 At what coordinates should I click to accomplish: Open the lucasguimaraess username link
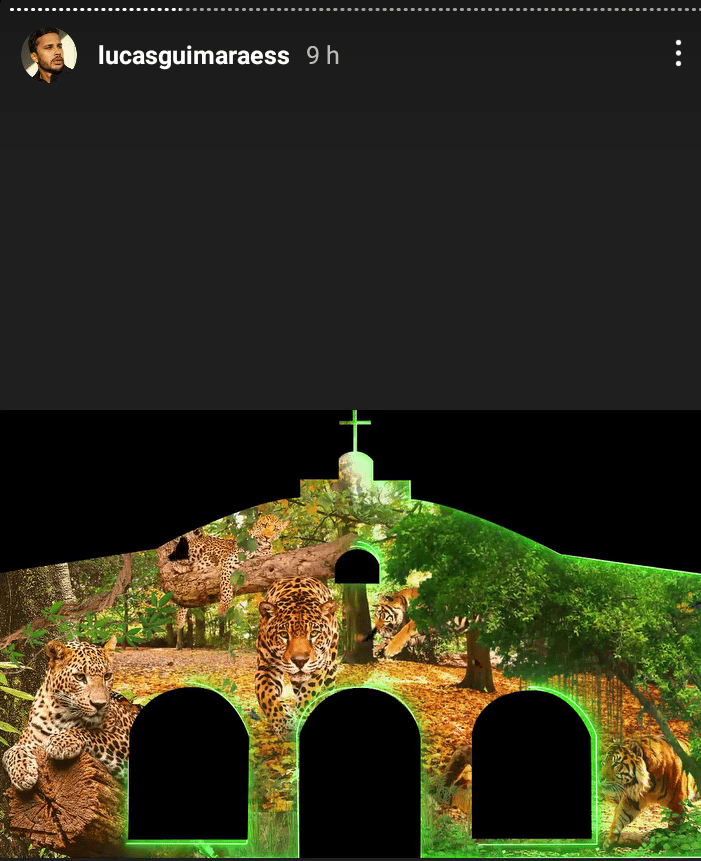point(194,56)
